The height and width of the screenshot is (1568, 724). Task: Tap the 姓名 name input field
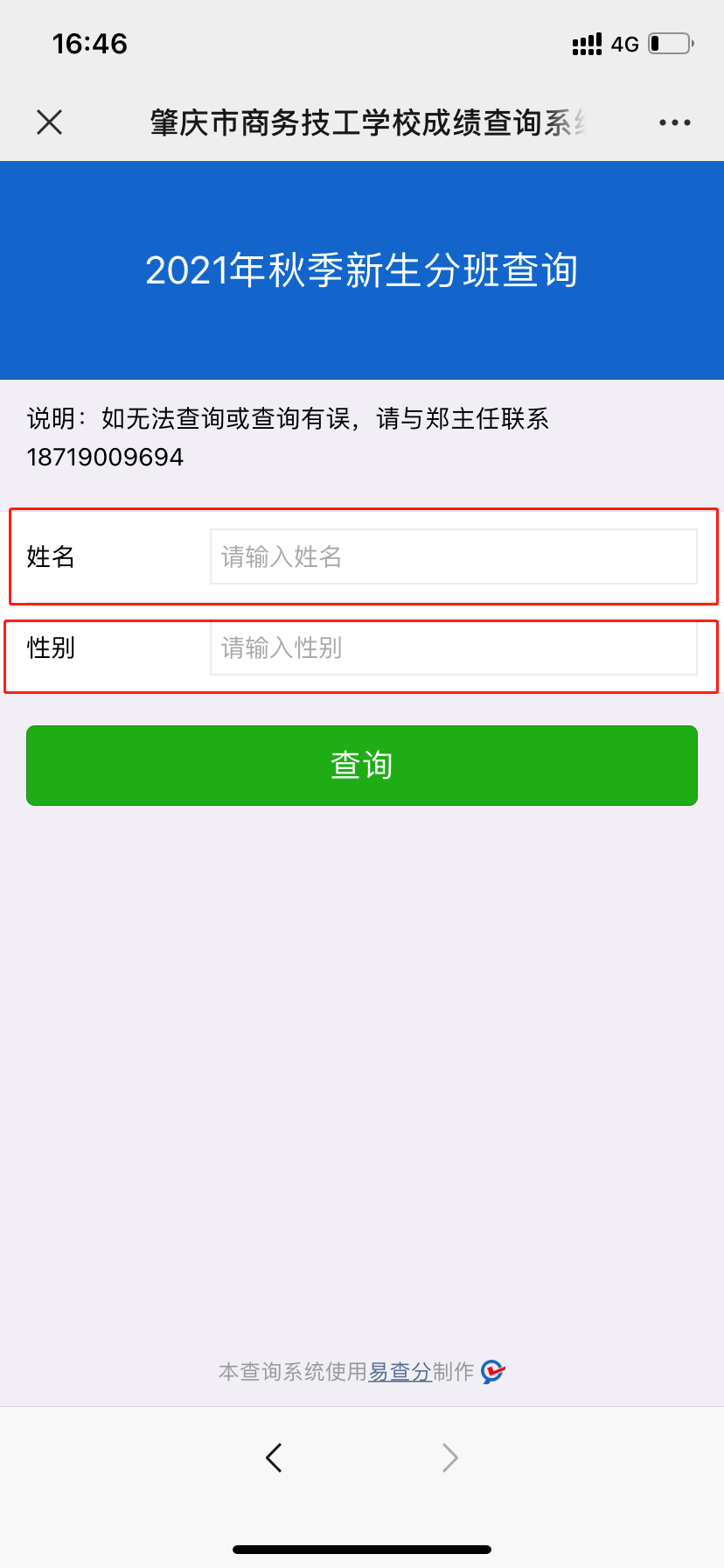[454, 556]
